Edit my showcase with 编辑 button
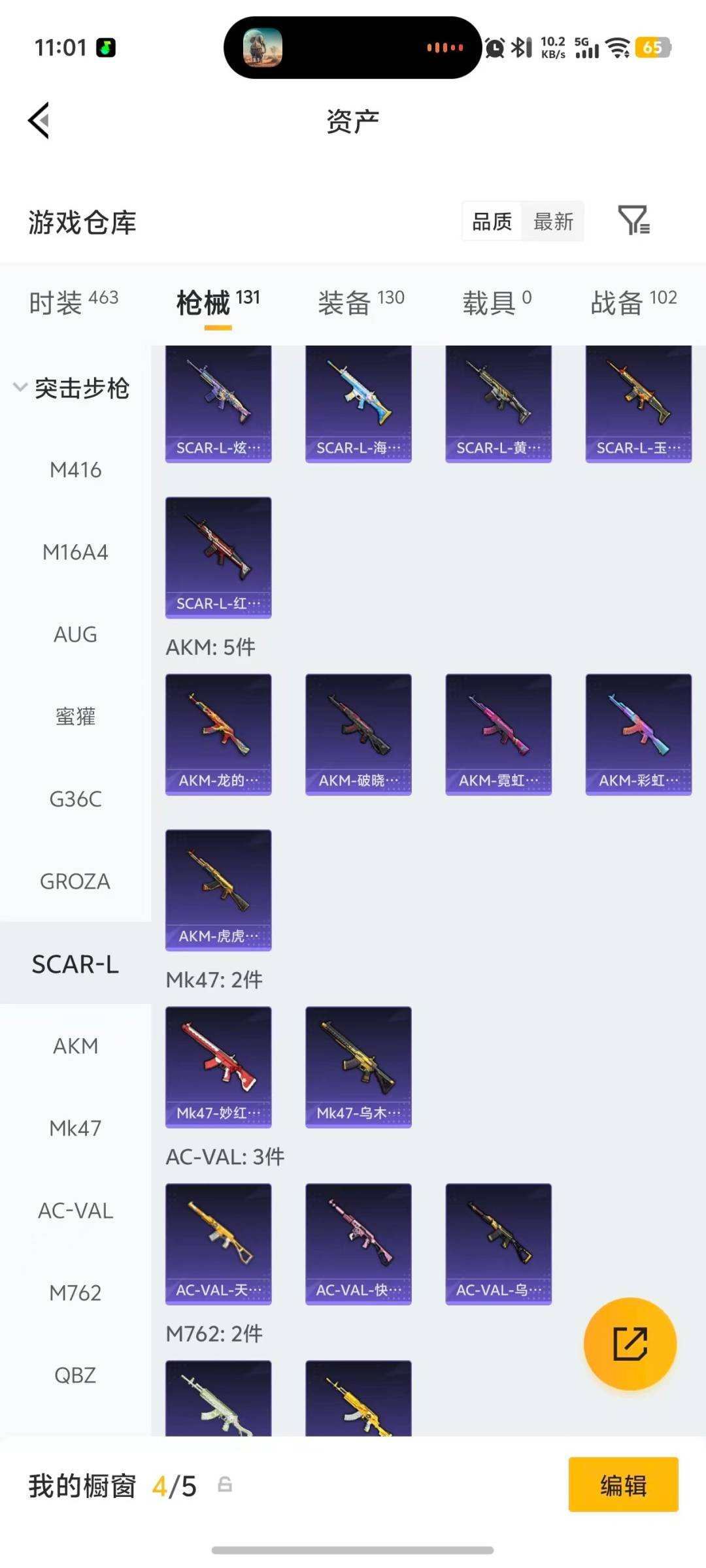Viewport: 706px width, 1568px height. 623,1484
